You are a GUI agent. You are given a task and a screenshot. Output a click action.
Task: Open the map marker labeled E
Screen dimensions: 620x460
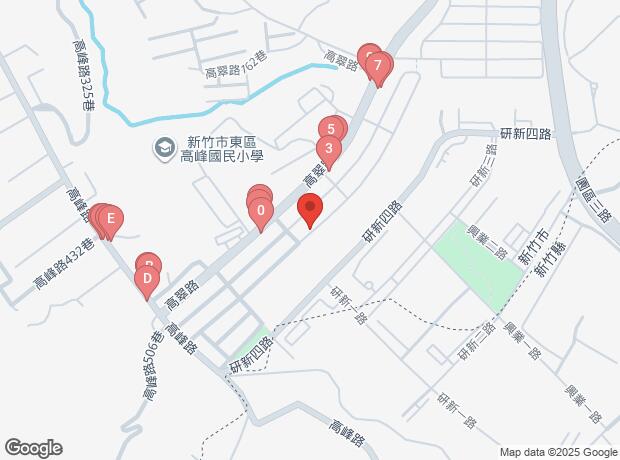111,218
